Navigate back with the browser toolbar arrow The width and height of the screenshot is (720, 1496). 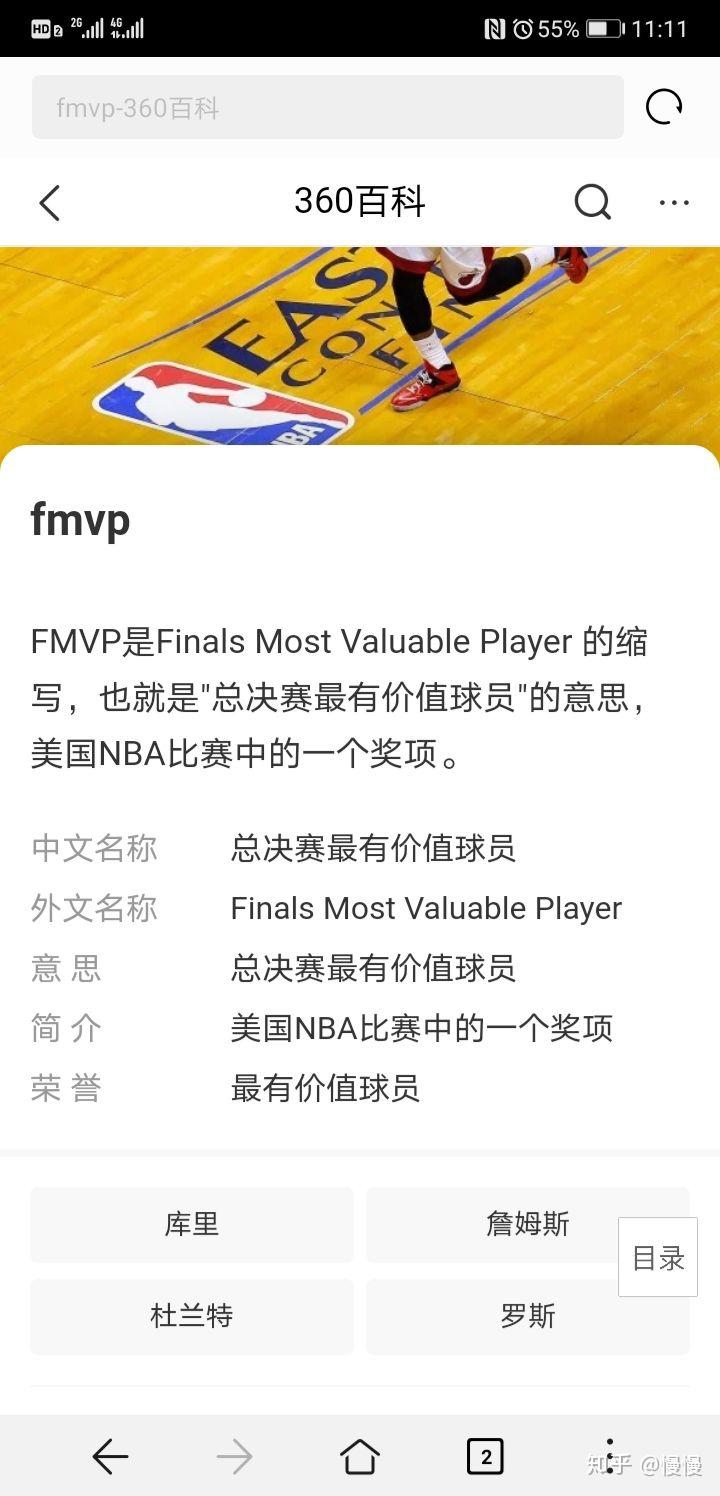110,1457
